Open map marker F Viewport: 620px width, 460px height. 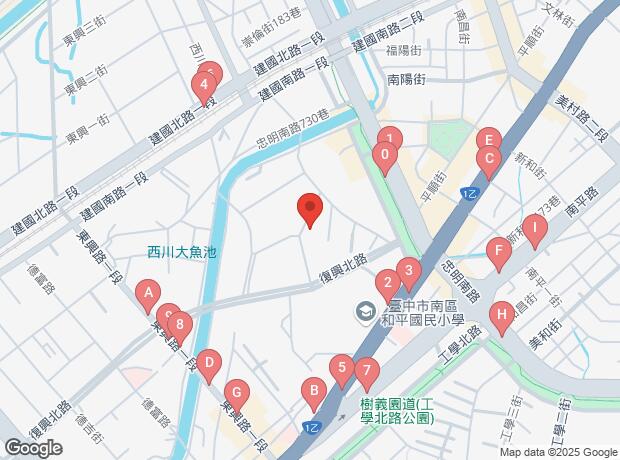pyautogui.click(x=497, y=251)
